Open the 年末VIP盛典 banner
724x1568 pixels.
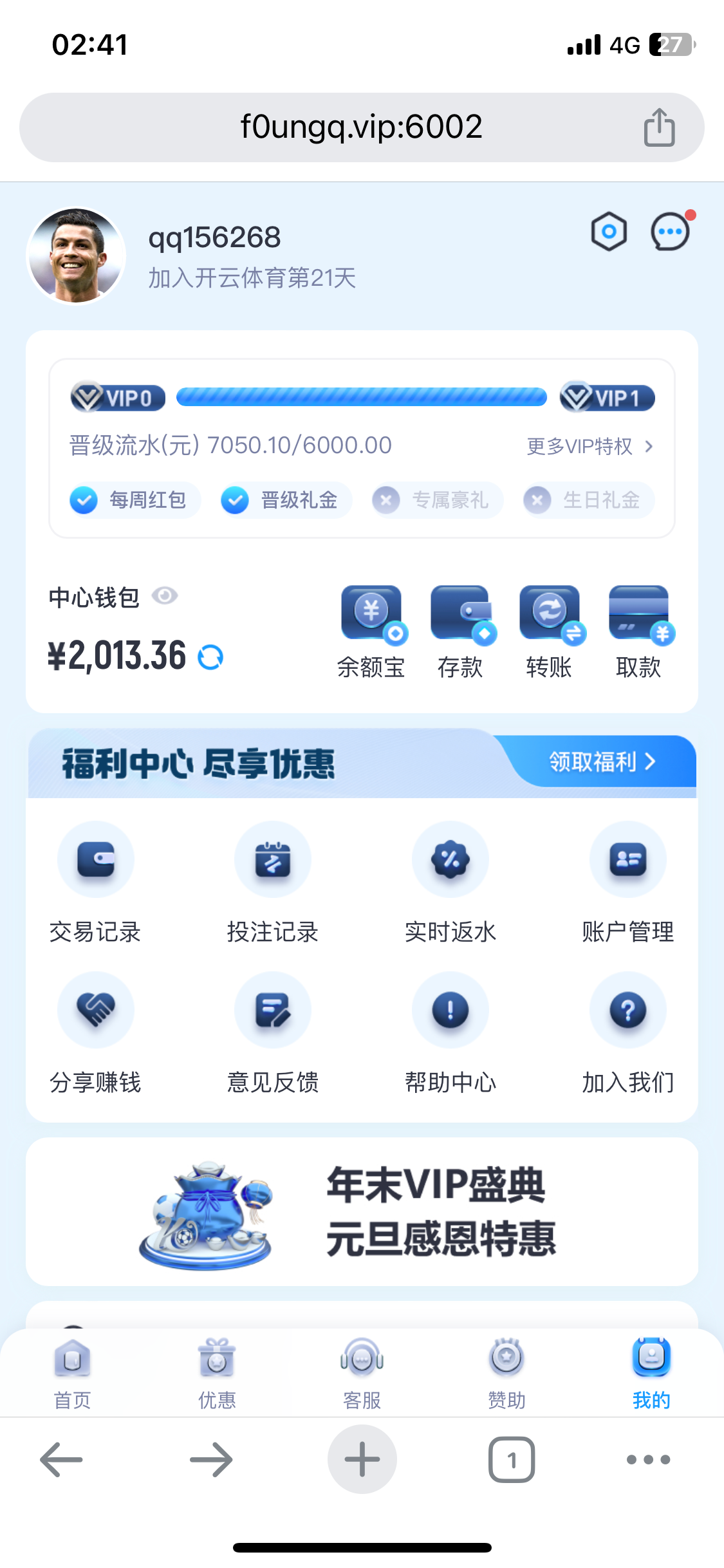pyautogui.click(x=362, y=1211)
